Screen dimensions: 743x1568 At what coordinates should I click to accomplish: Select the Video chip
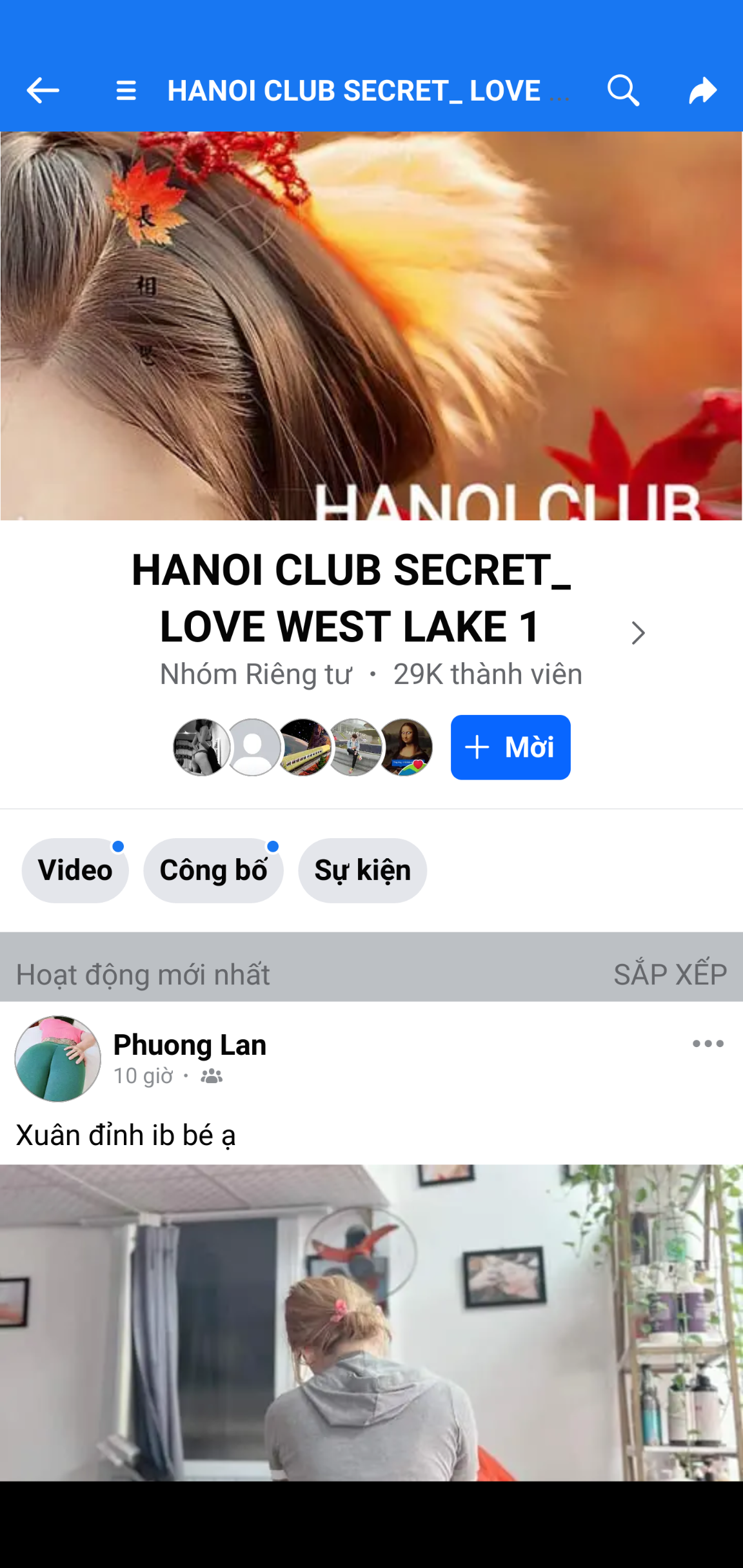tap(75, 870)
